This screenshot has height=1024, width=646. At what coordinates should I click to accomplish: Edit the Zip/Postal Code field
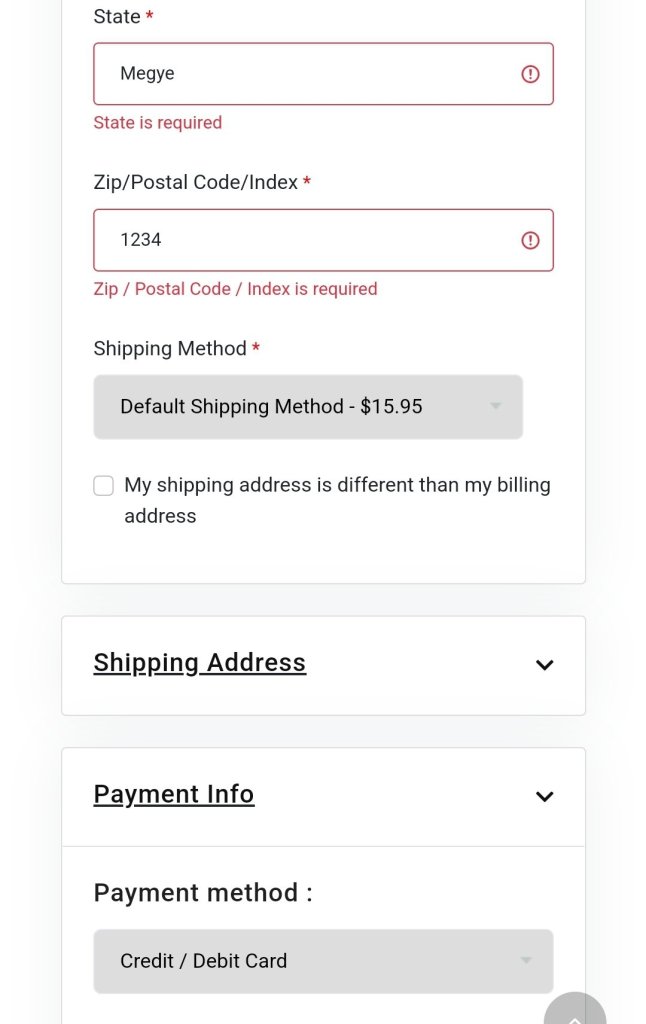coord(310,240)
